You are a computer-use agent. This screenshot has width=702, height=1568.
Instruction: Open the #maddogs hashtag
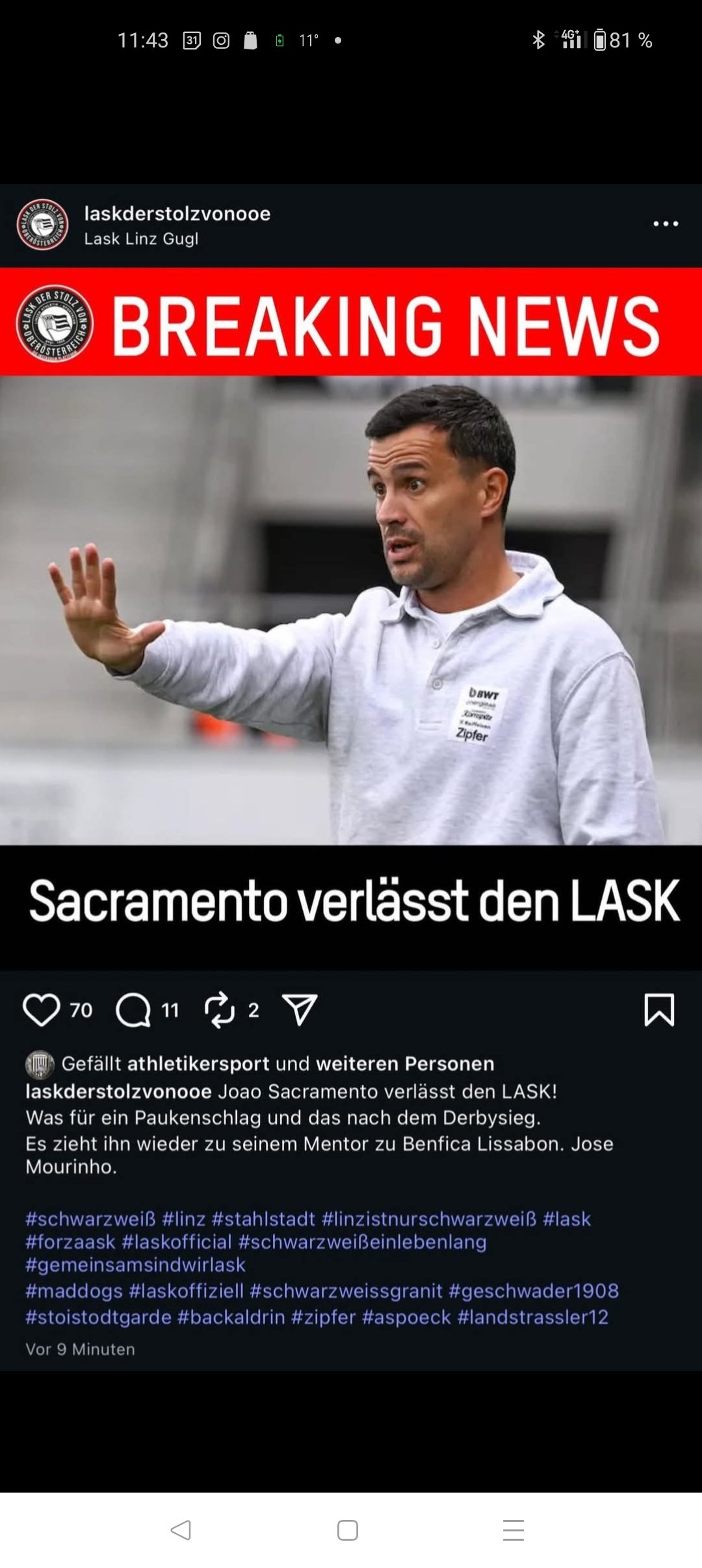74,1290
